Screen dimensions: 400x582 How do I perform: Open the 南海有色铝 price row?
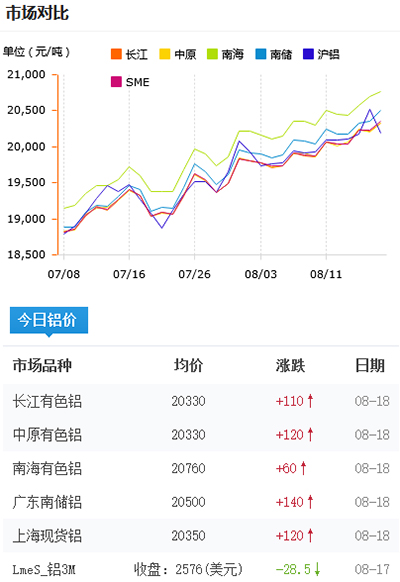(x=201, y=468)
